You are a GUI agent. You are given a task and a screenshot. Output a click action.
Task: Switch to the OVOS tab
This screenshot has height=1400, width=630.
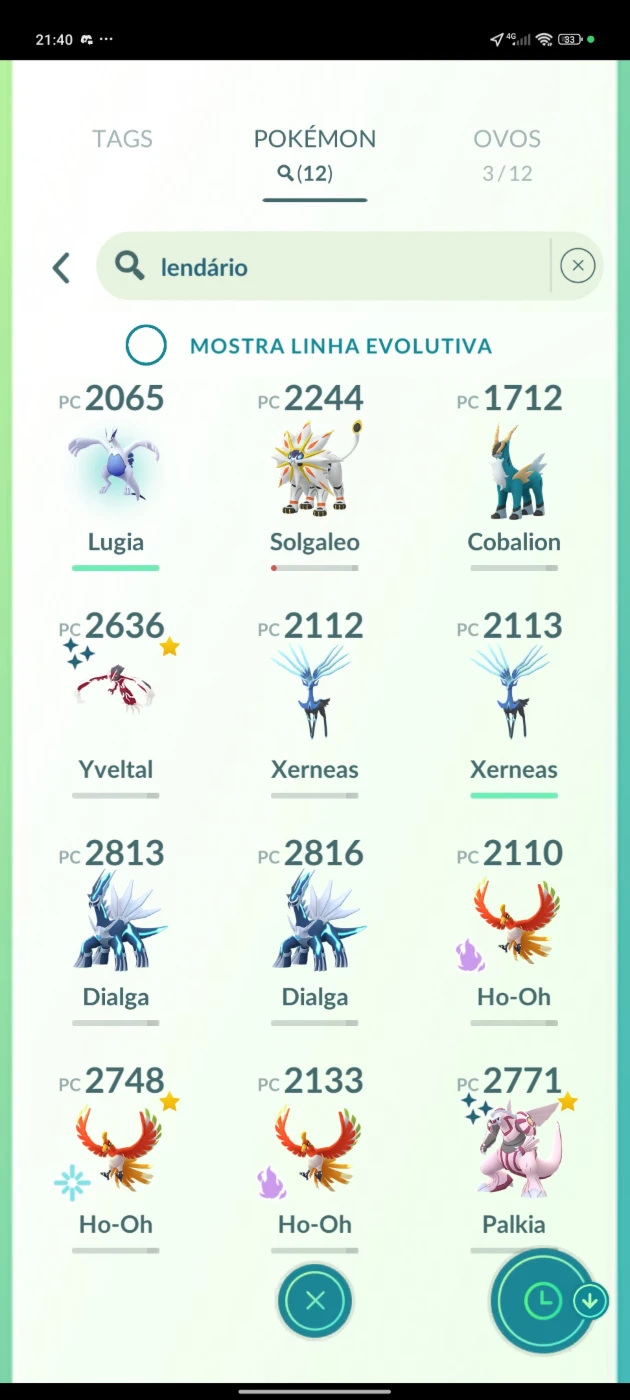(x=507, y=153)
